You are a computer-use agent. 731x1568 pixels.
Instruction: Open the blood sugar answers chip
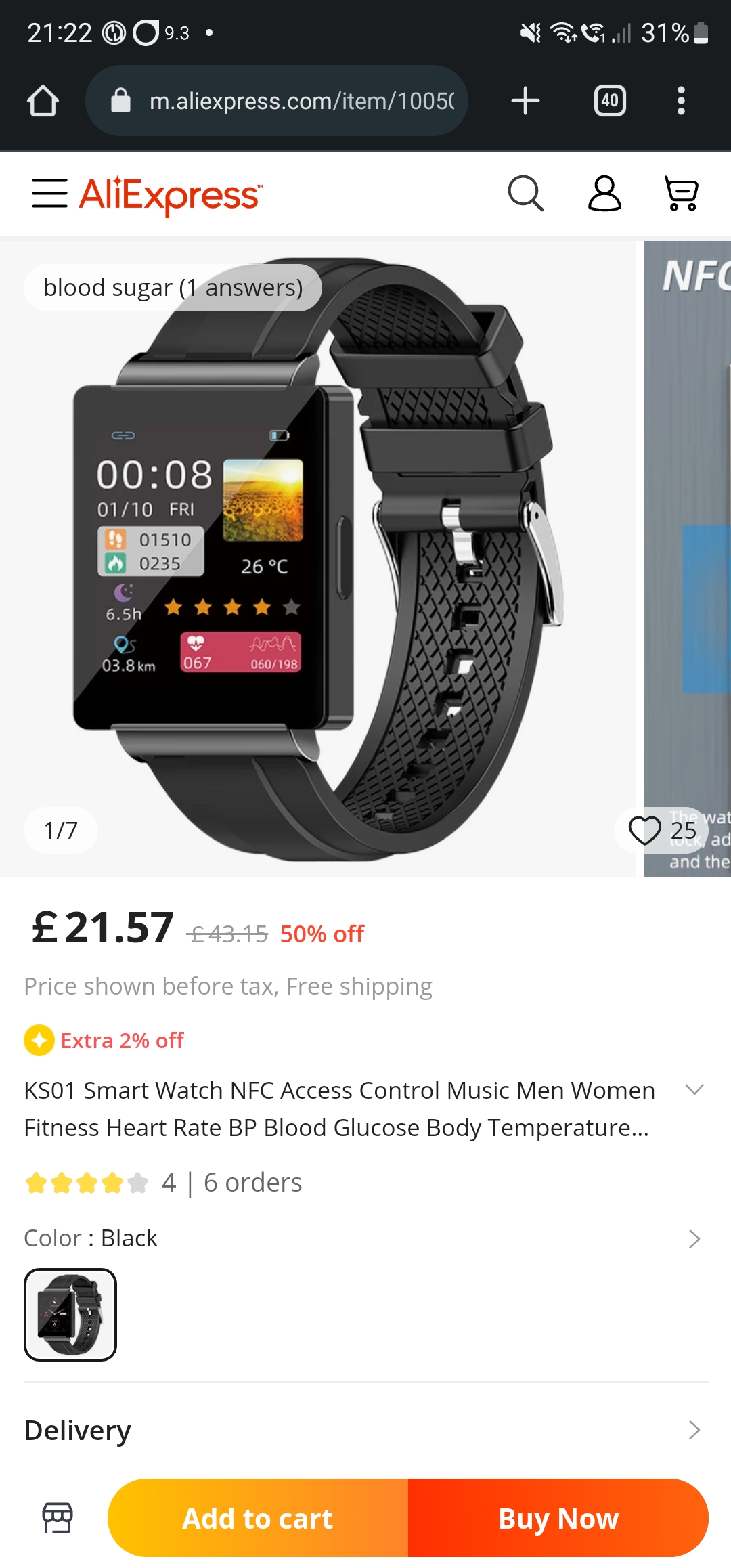[x=173, y=288]
